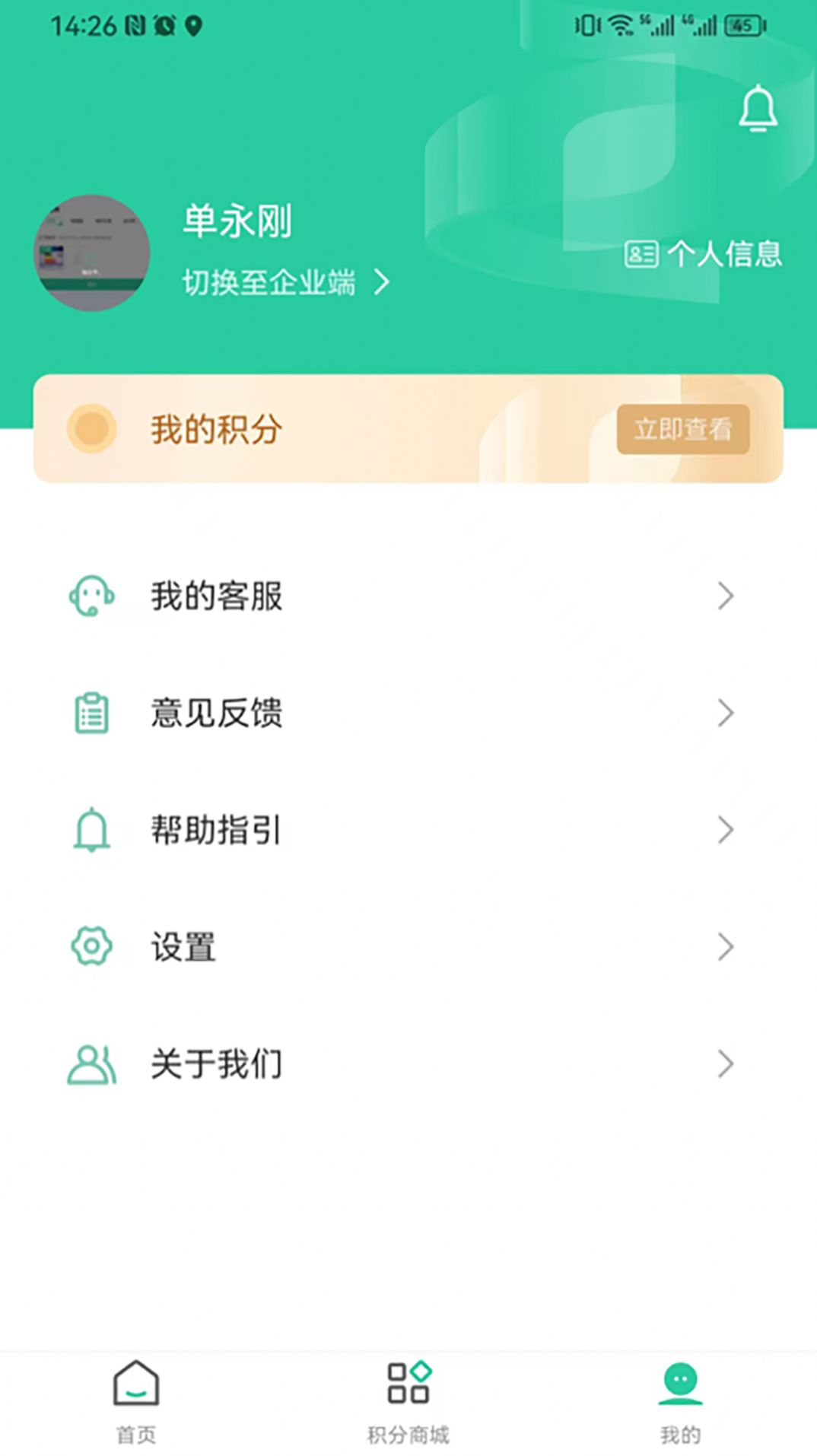Tap 立即查看 to view my points
This screenshot has width=817, height=1456.
(682, 430)
